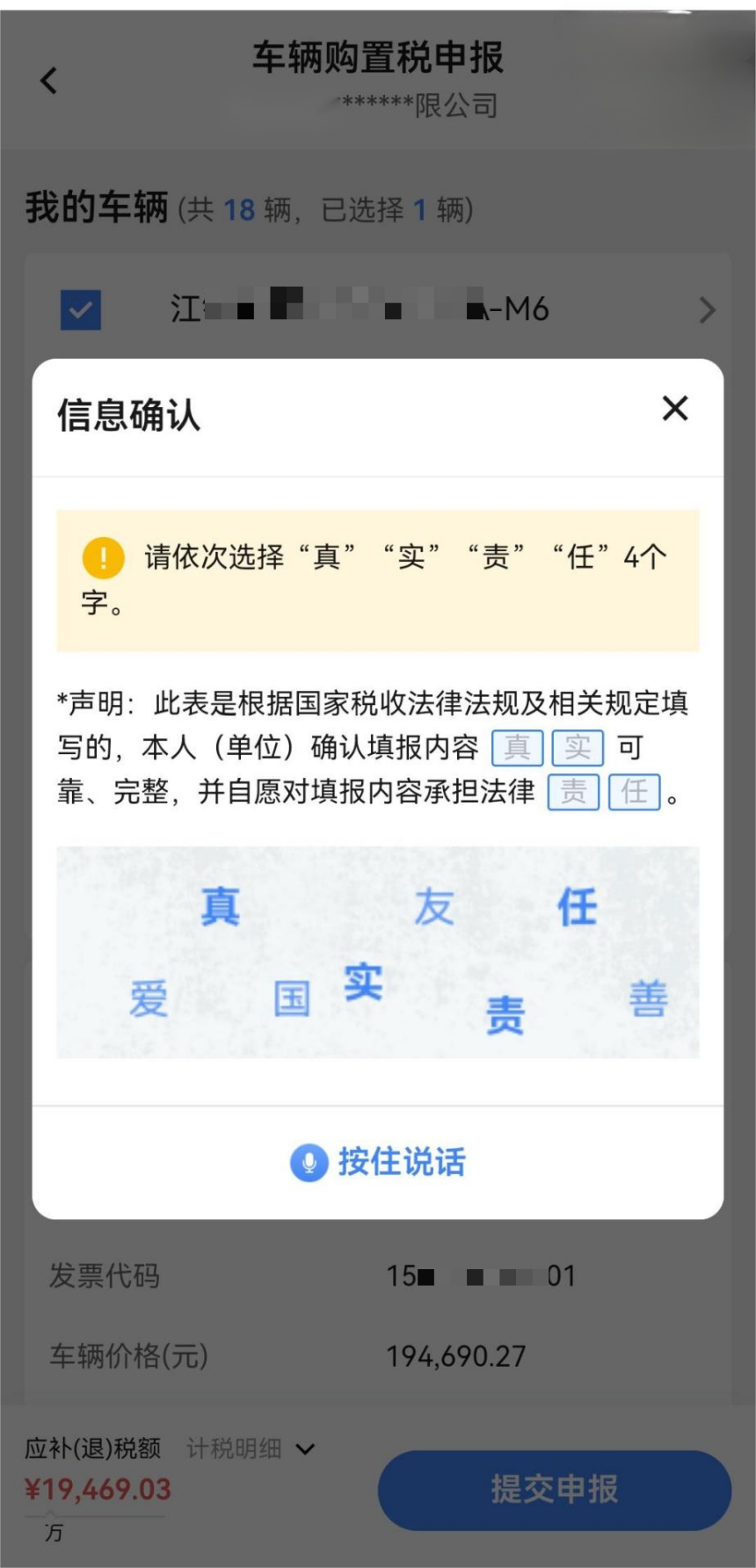
Task: Pick the character 责 in the captcha
Action: point(505,1015)
